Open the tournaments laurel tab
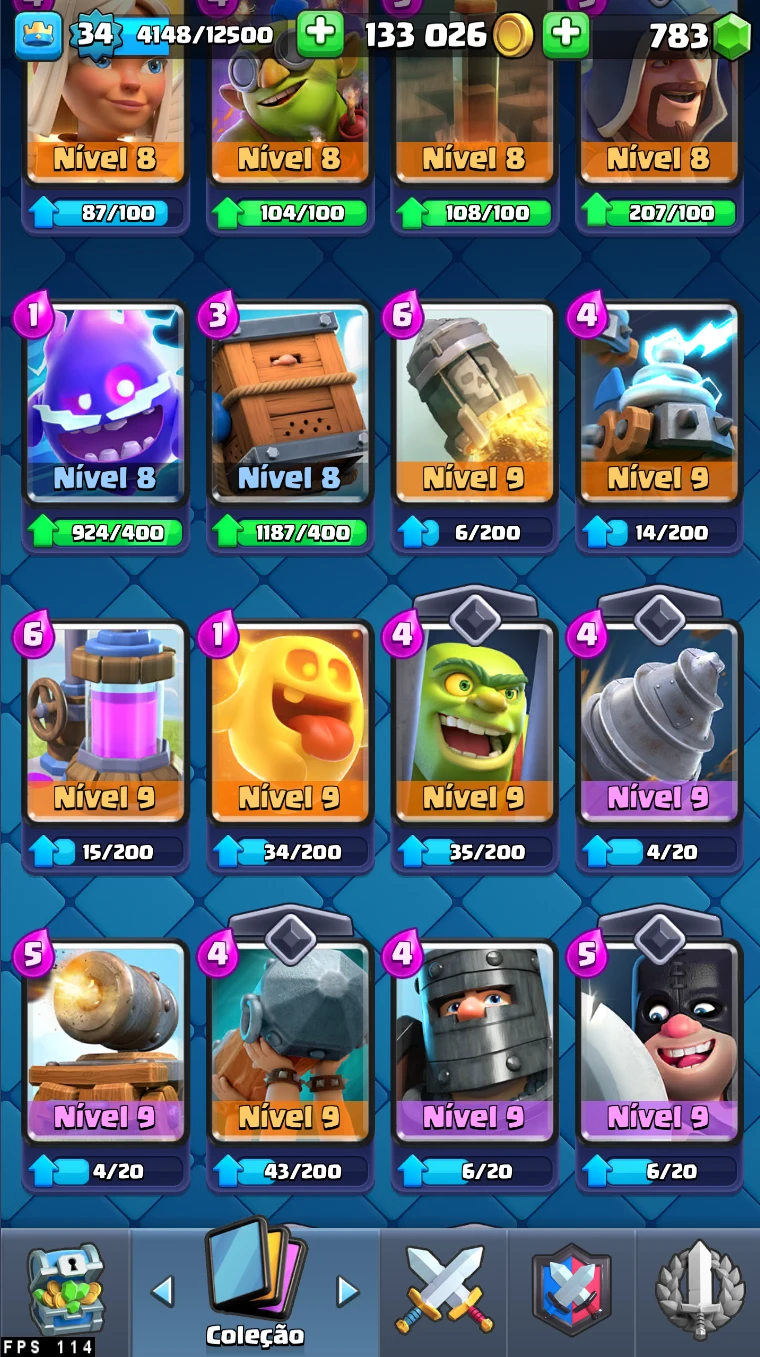 click(x=698, y=1290)
